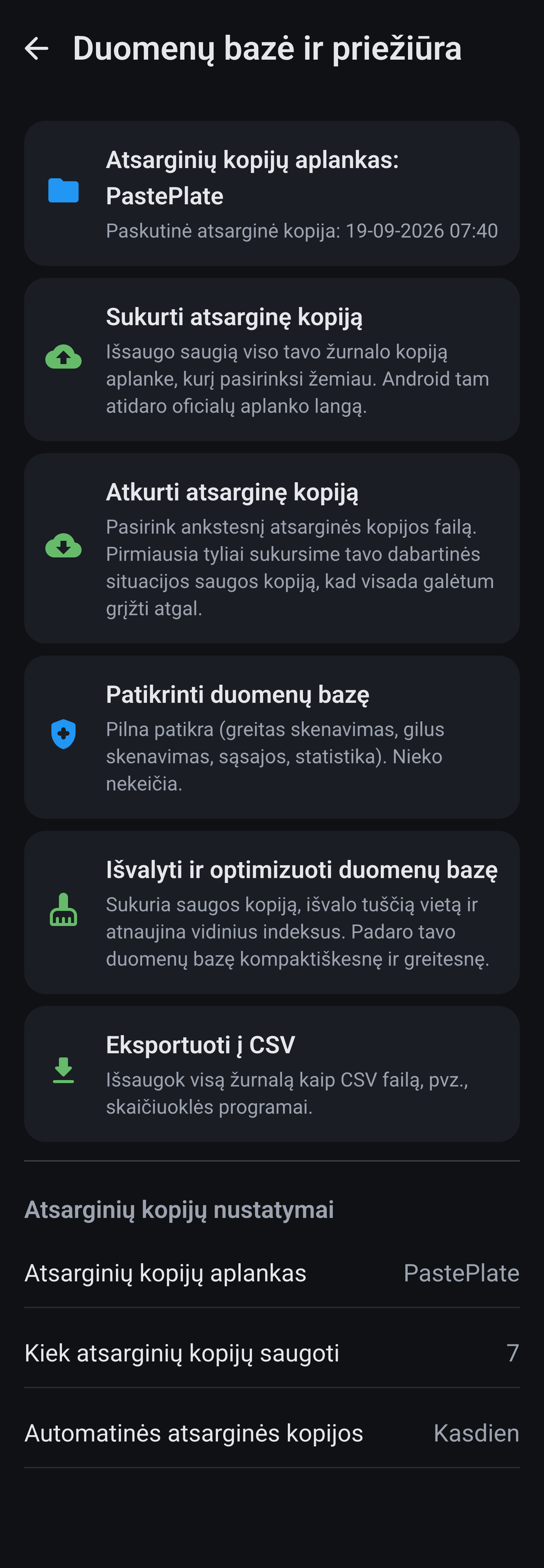The height and width of the screenshot is (1568, 544).
Task: Start Eksportuoti į CSV
Action: click(272, 1074)
